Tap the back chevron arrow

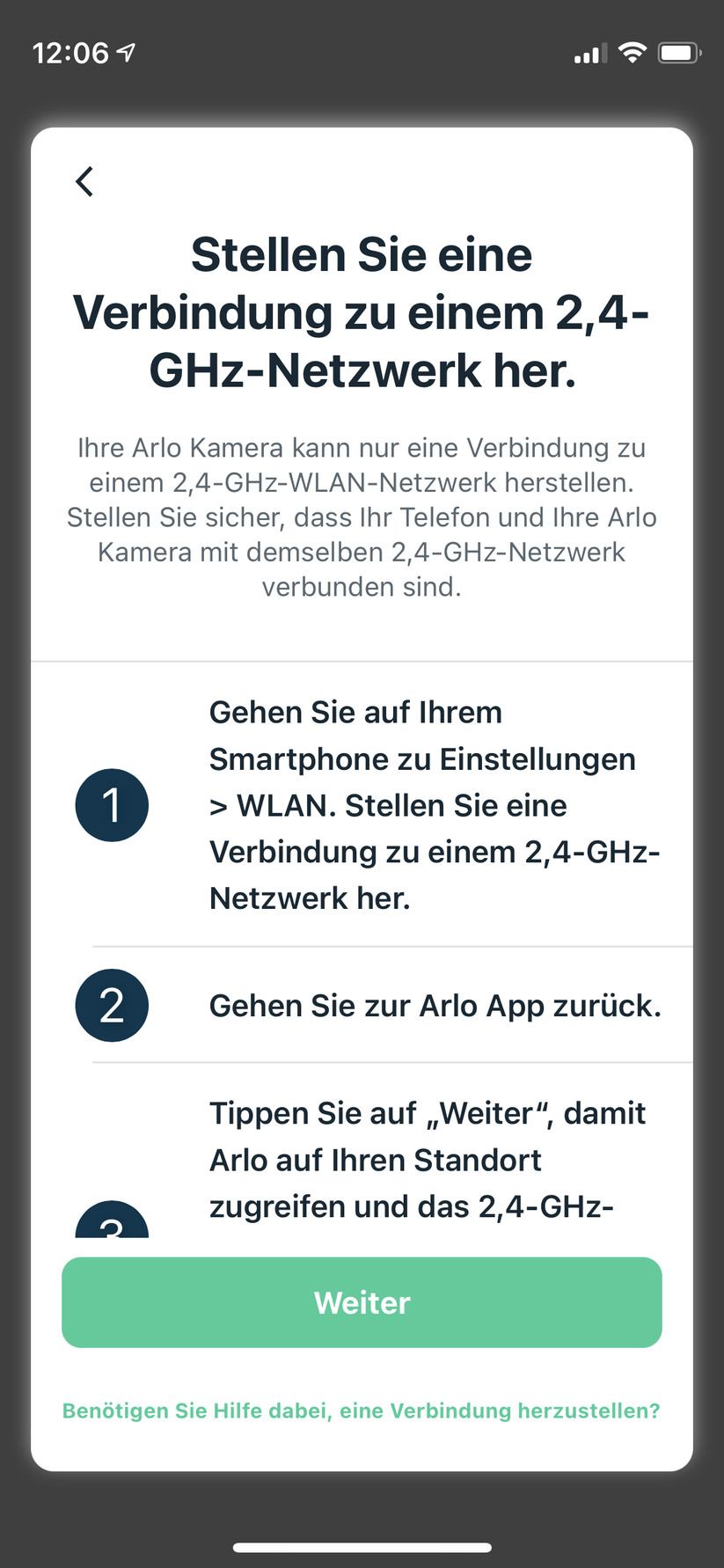coord(84,181)
